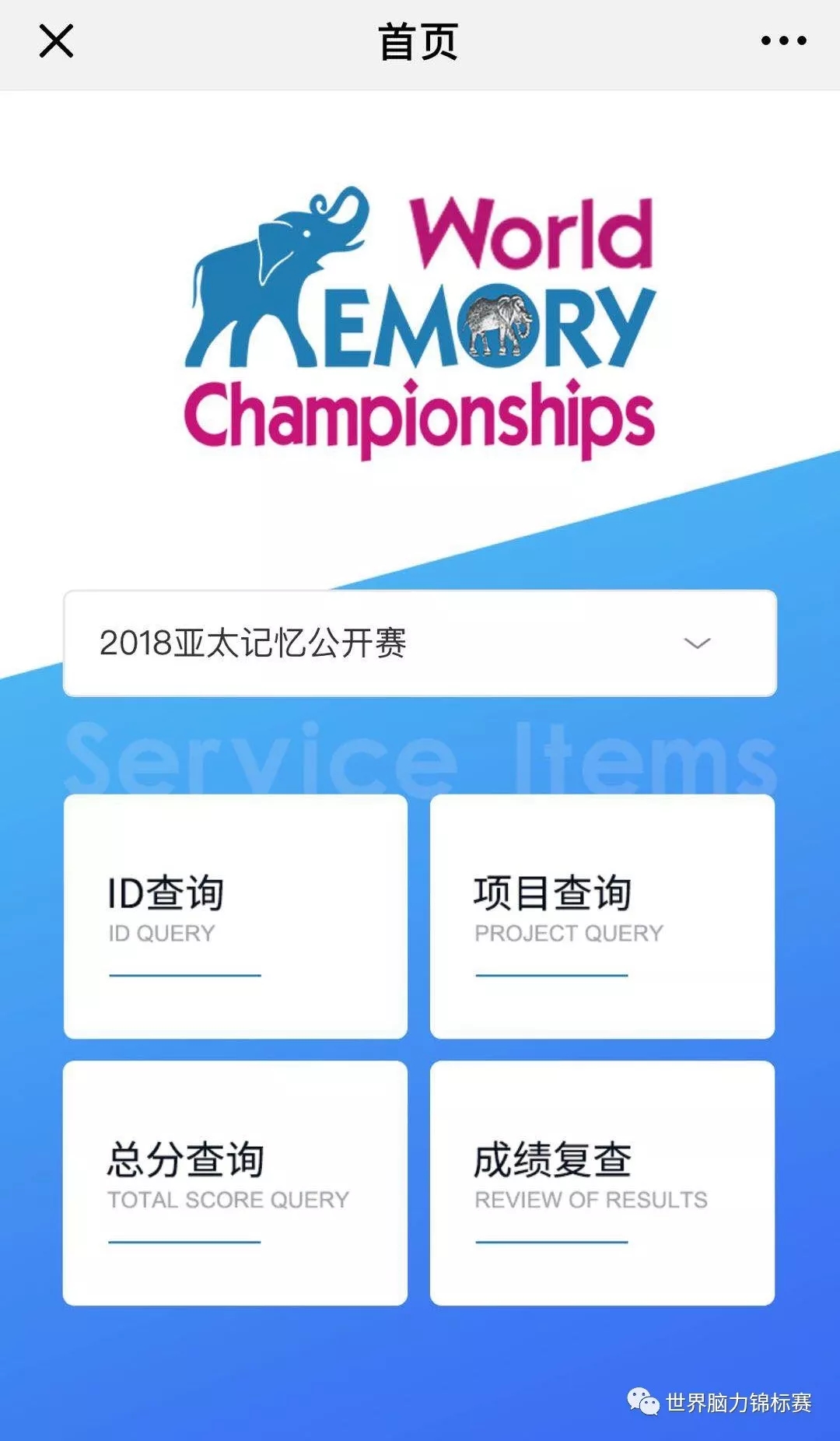
Task: Open the 项目查询 (Project Query) card
Action: 602,917
